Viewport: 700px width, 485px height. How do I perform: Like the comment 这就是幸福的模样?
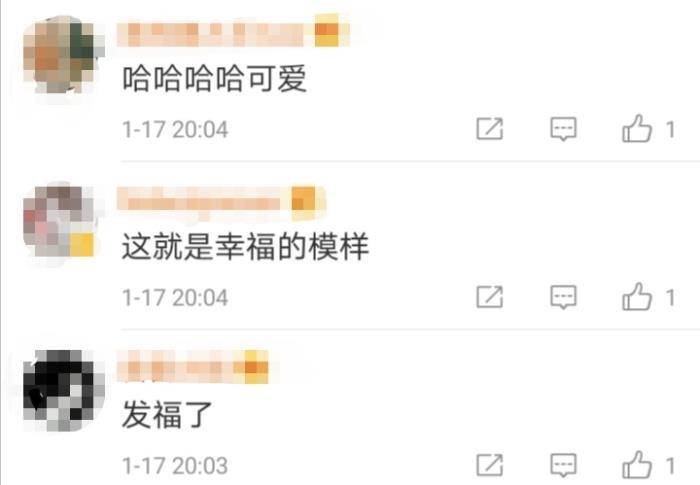(637, 297)
